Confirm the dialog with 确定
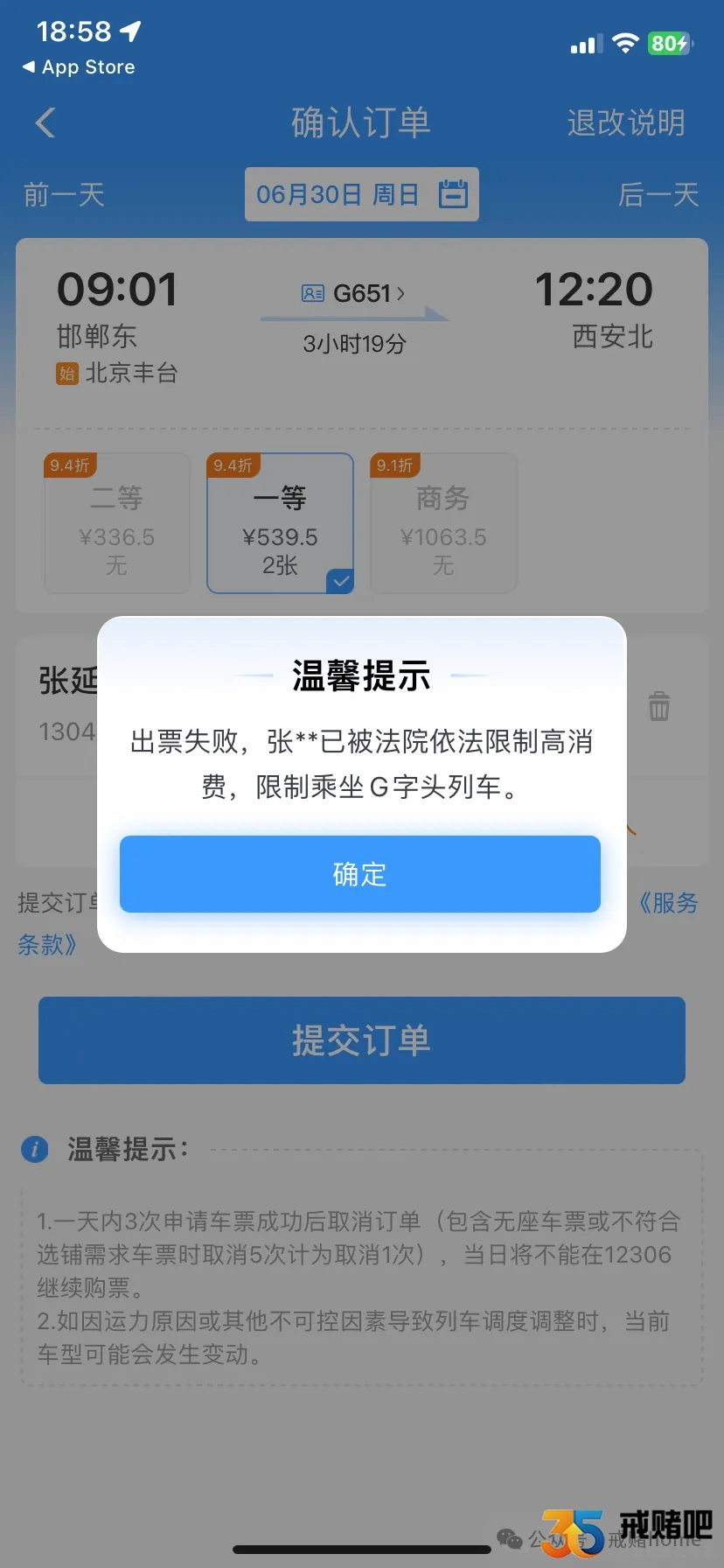This screenshot has height=1568, width=724. click(360, 874)
